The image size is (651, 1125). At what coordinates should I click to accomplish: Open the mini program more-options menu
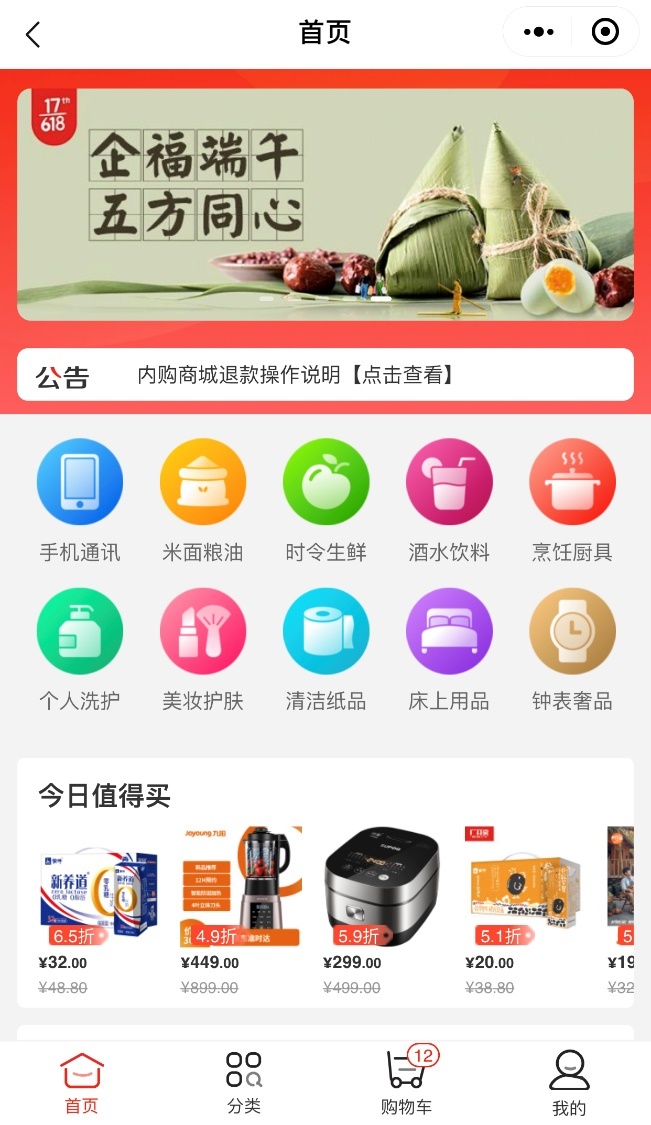click(x=538, y=32)
